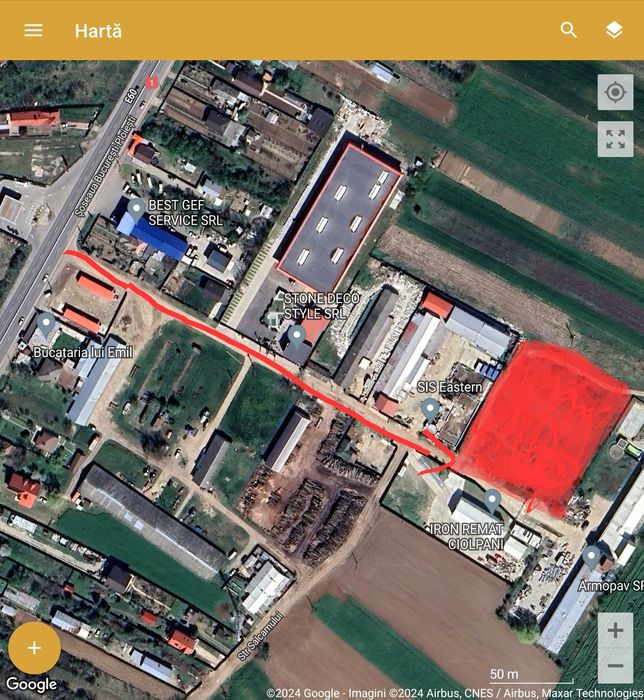644x700 pixels.
Task: Open the map layers selector
Action: [x=614, y=30]
